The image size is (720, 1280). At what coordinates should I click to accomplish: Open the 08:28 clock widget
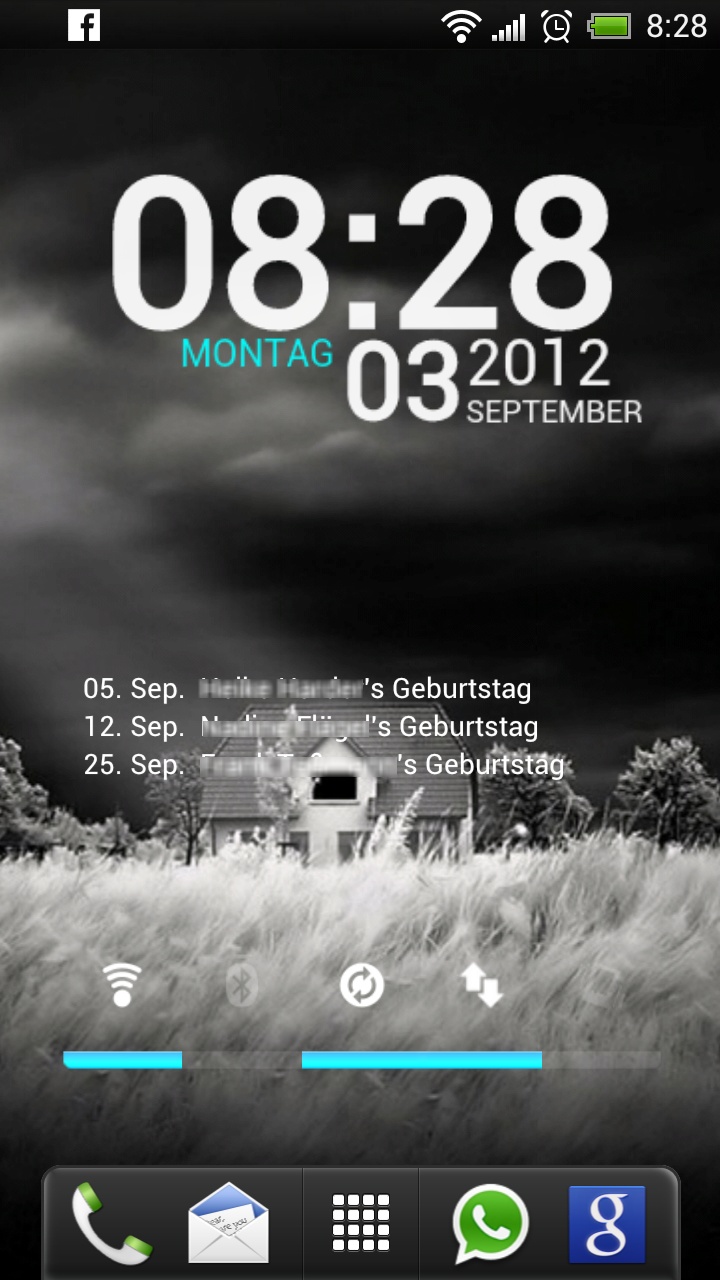[361, 255]
